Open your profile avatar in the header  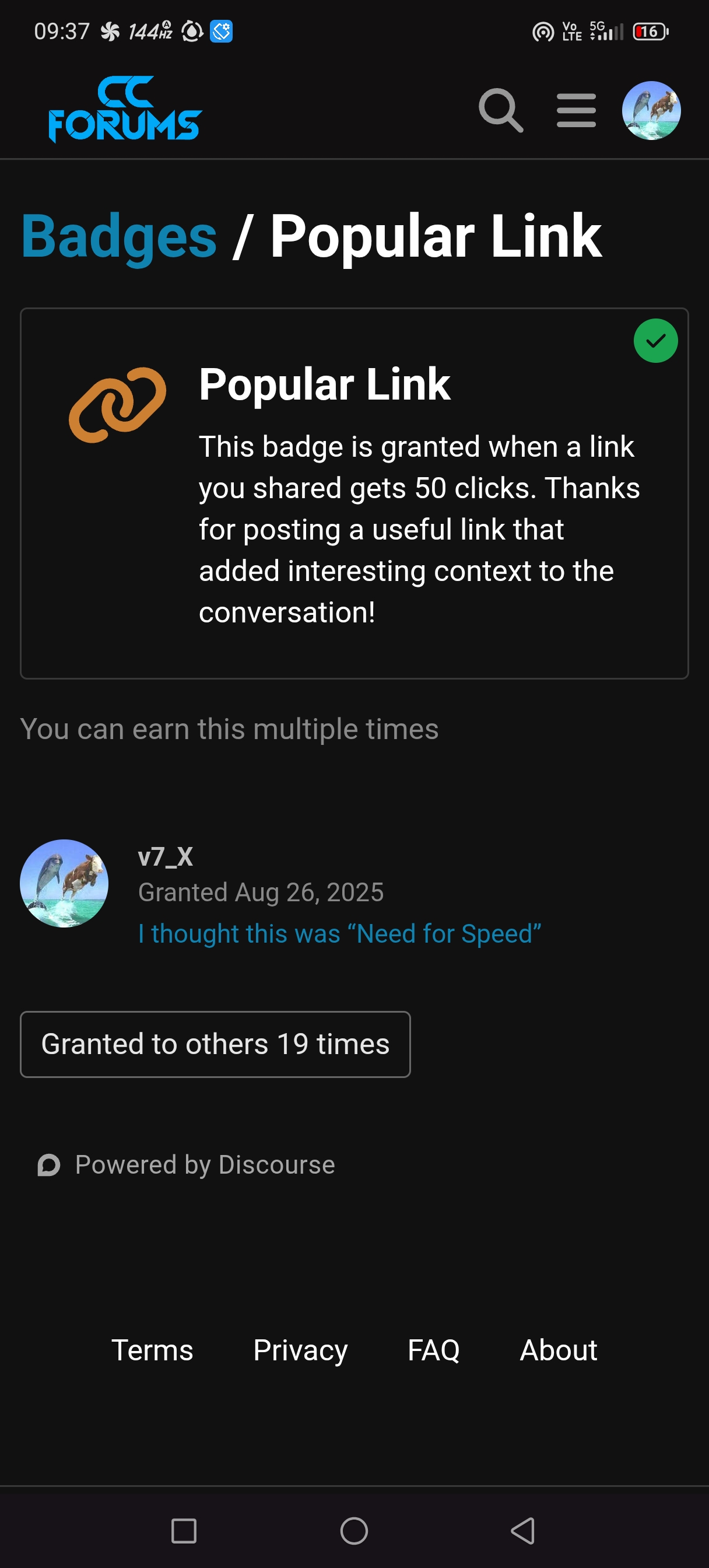pyautogui.click(x=651, y=110)
